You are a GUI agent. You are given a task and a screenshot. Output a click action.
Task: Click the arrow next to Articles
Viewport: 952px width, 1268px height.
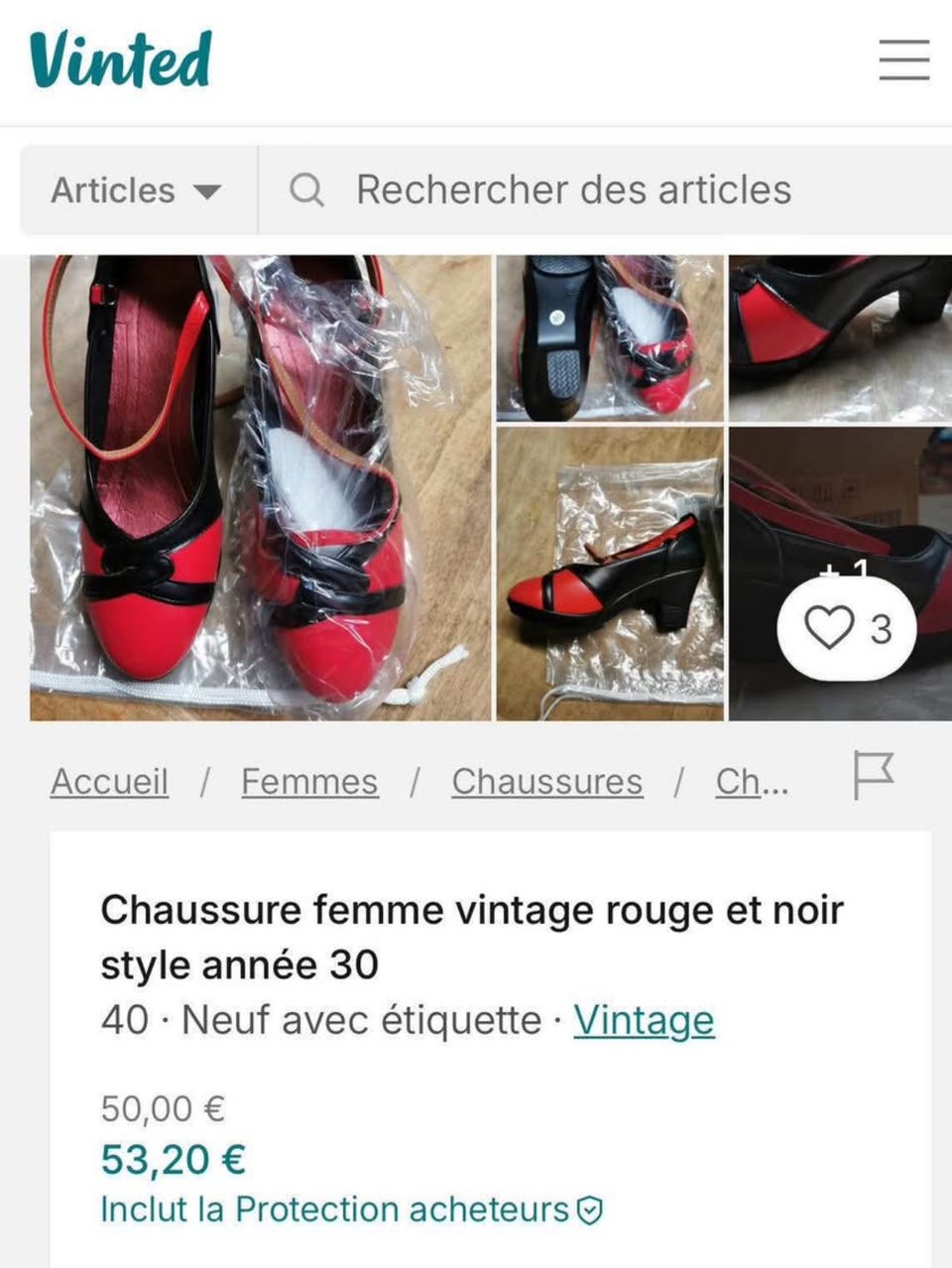tap(207, 191)
